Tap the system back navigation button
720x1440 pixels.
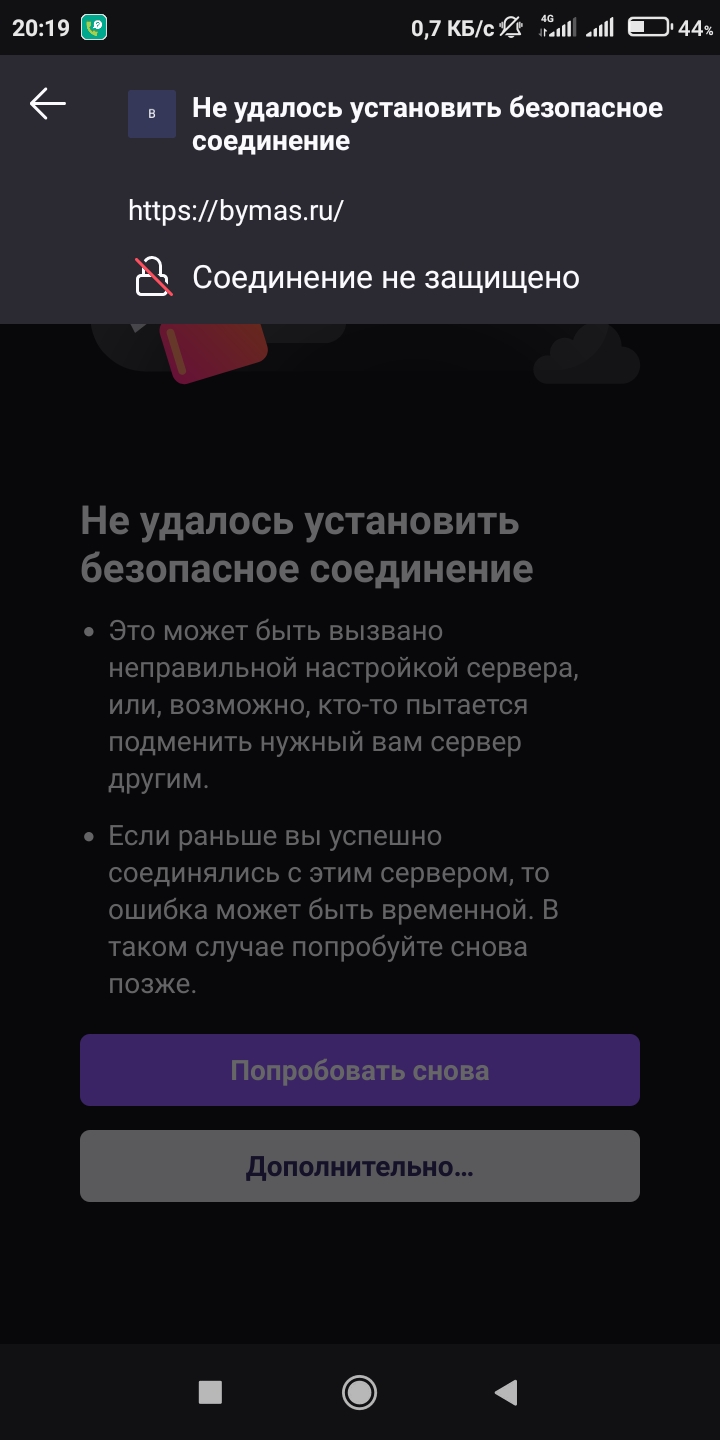507,1391
